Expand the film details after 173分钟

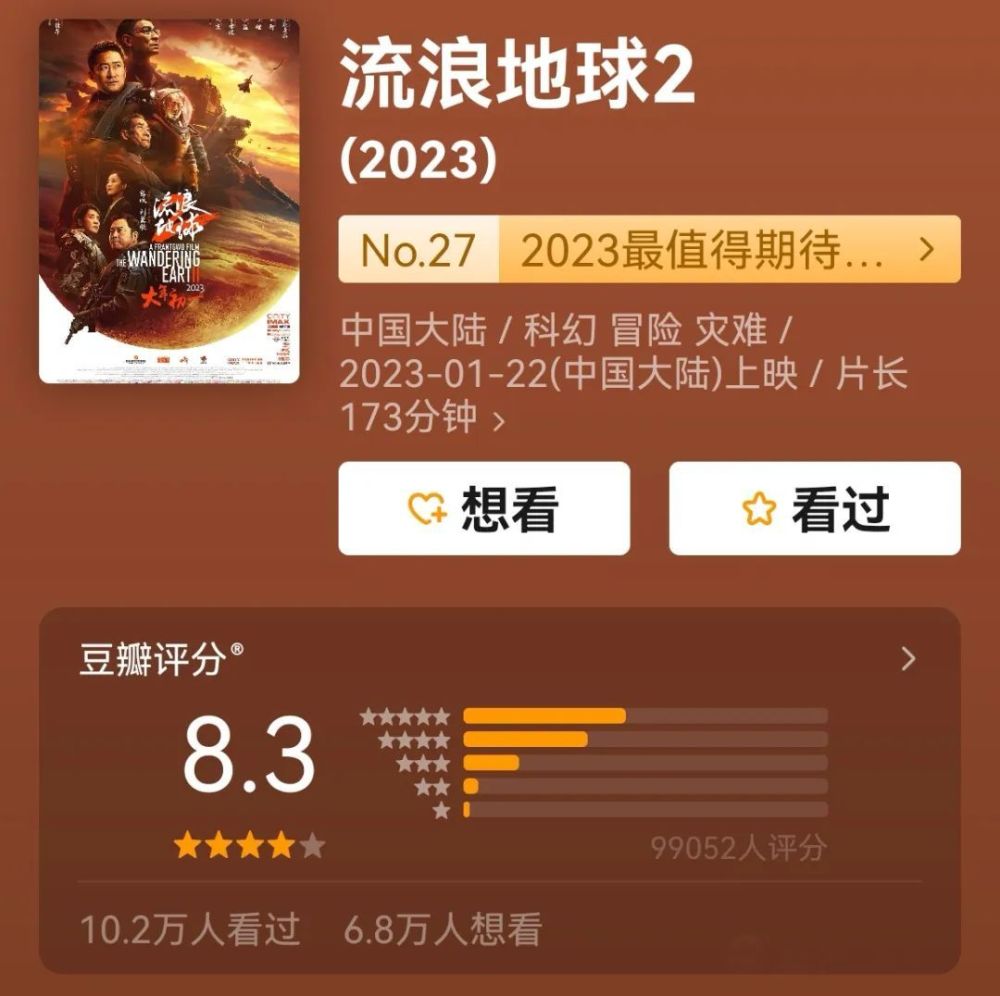(499, 420)
